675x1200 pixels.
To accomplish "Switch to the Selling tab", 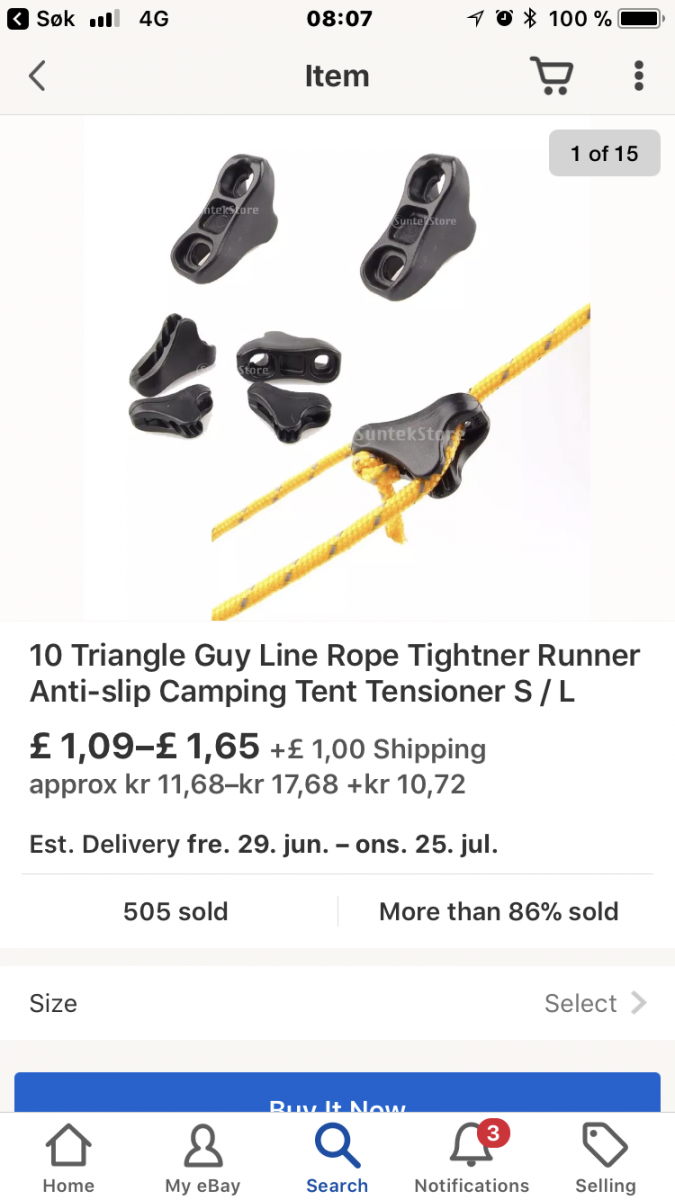I will tap(605, 1158).
